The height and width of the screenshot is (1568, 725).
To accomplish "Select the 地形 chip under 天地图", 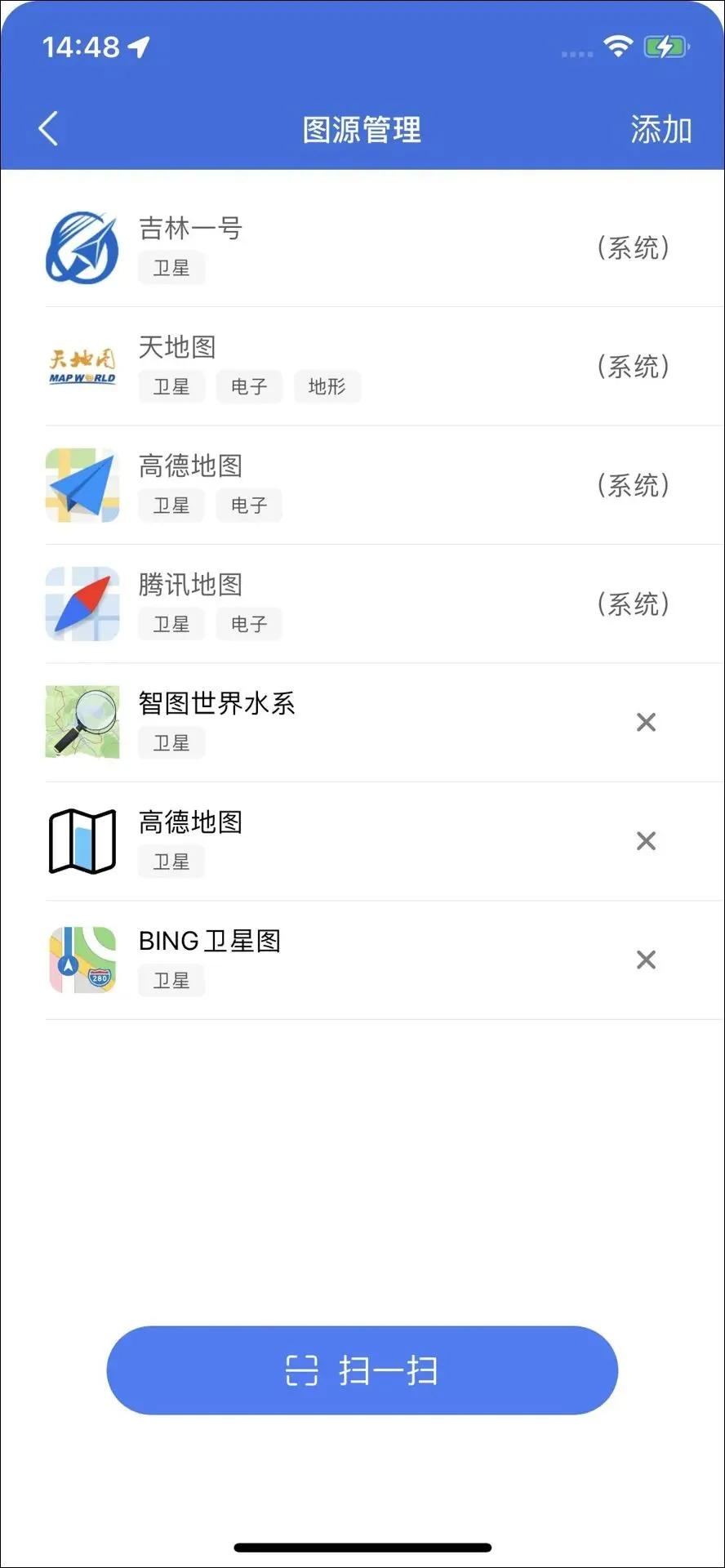I will point(327,386).
